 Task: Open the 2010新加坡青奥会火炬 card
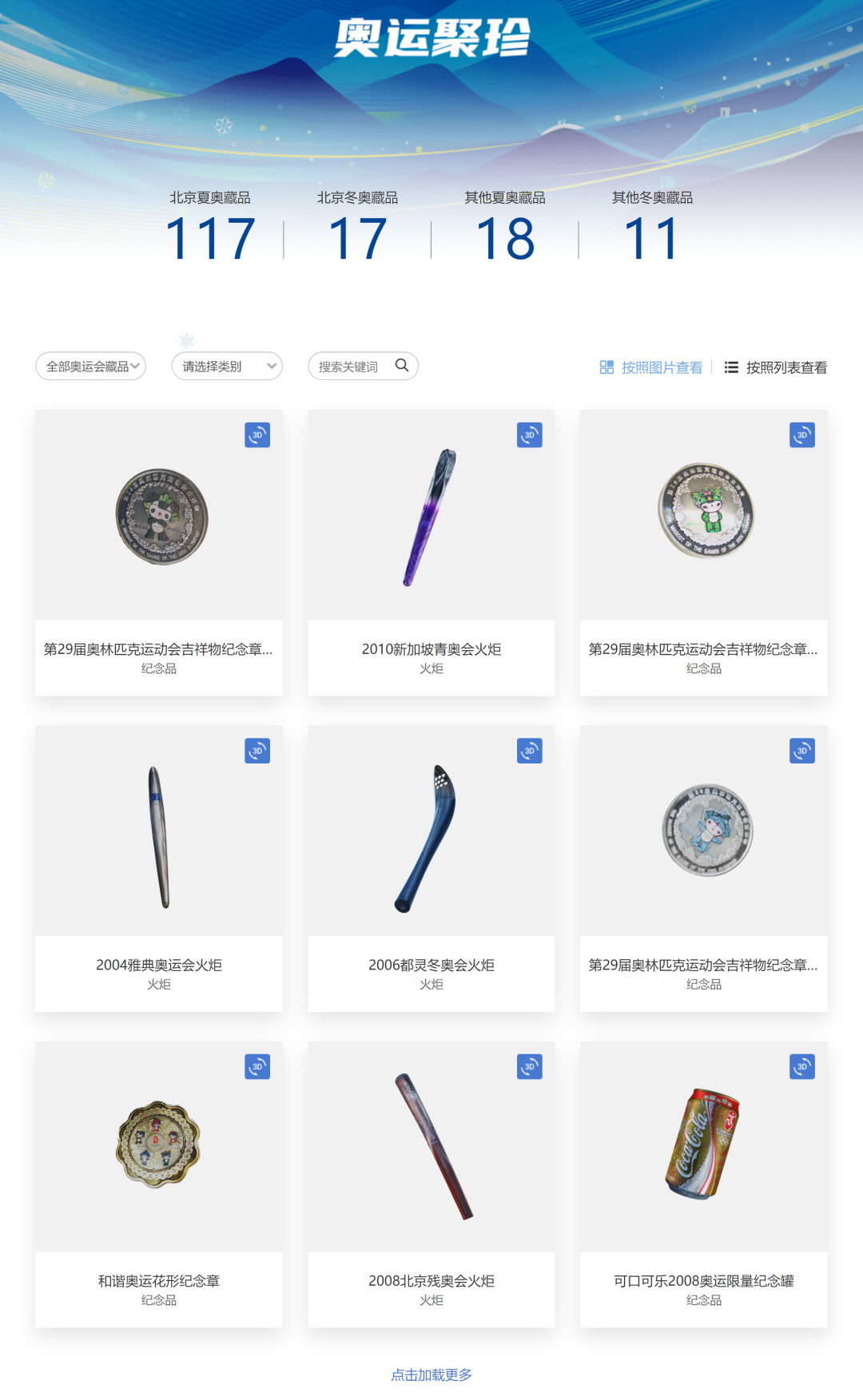click(431, 551)
